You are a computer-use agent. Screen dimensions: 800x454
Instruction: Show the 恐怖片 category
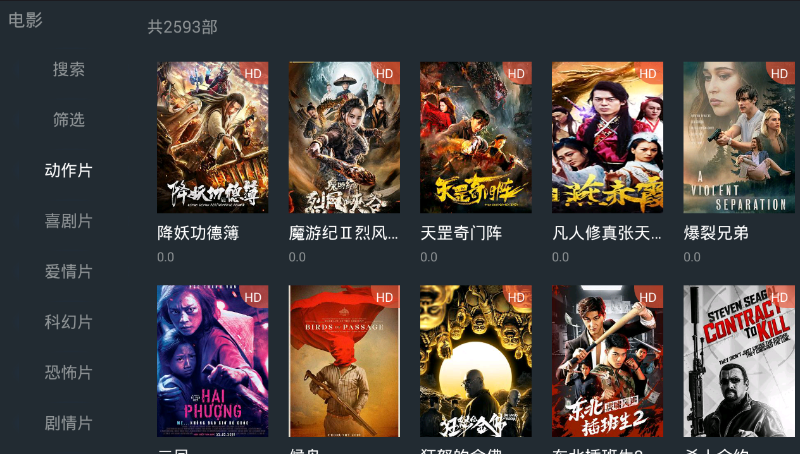(69, 373)
